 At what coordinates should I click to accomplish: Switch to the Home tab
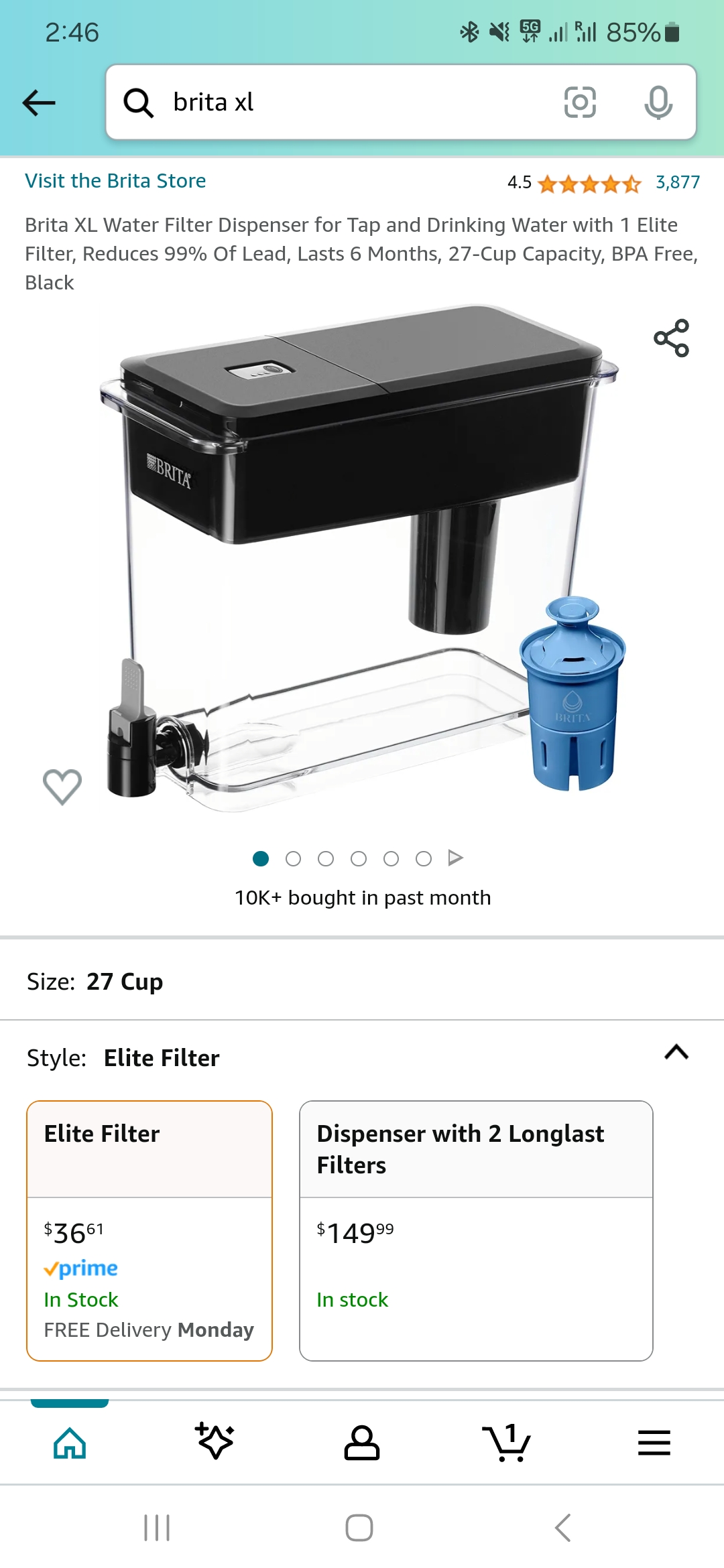70,1442
